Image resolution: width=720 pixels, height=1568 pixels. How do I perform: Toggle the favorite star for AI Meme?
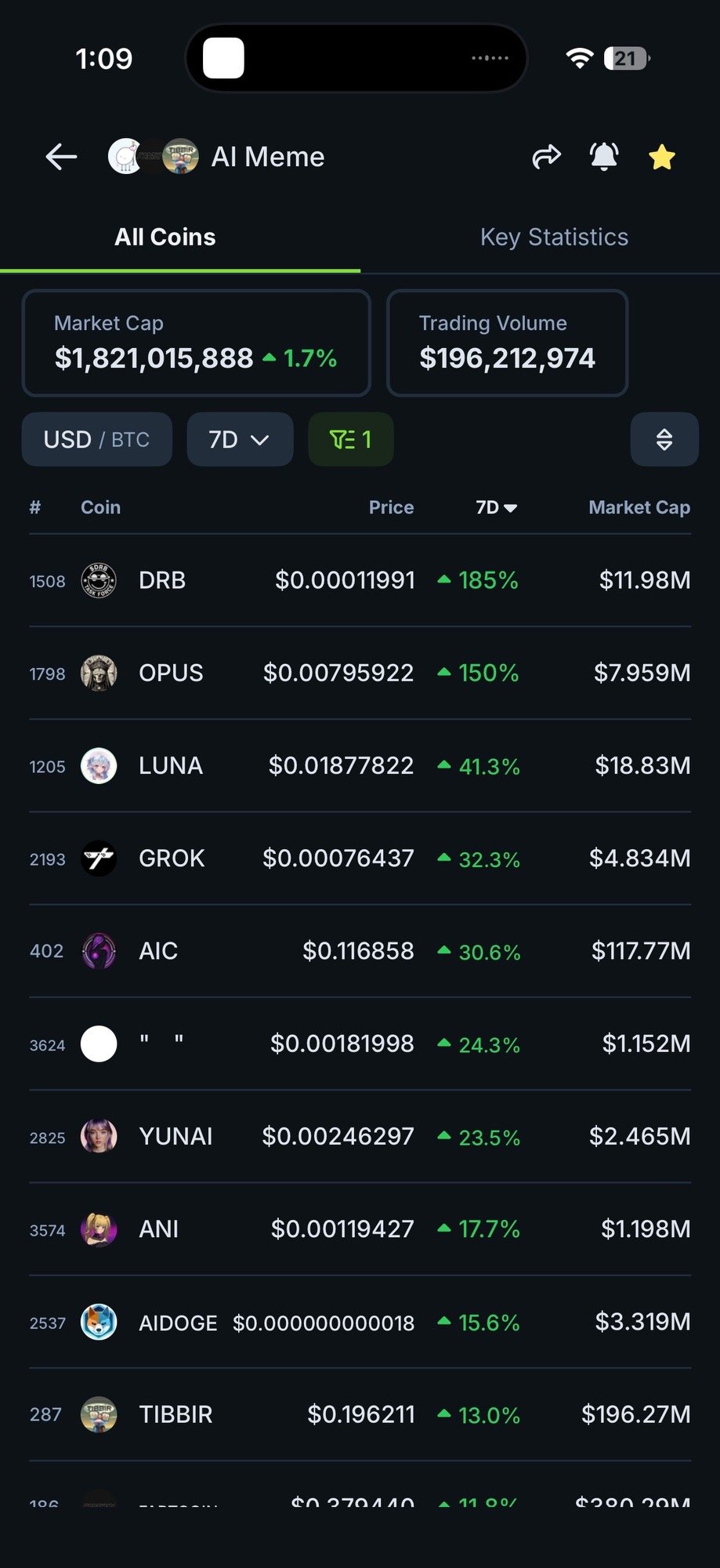point(662,157)
